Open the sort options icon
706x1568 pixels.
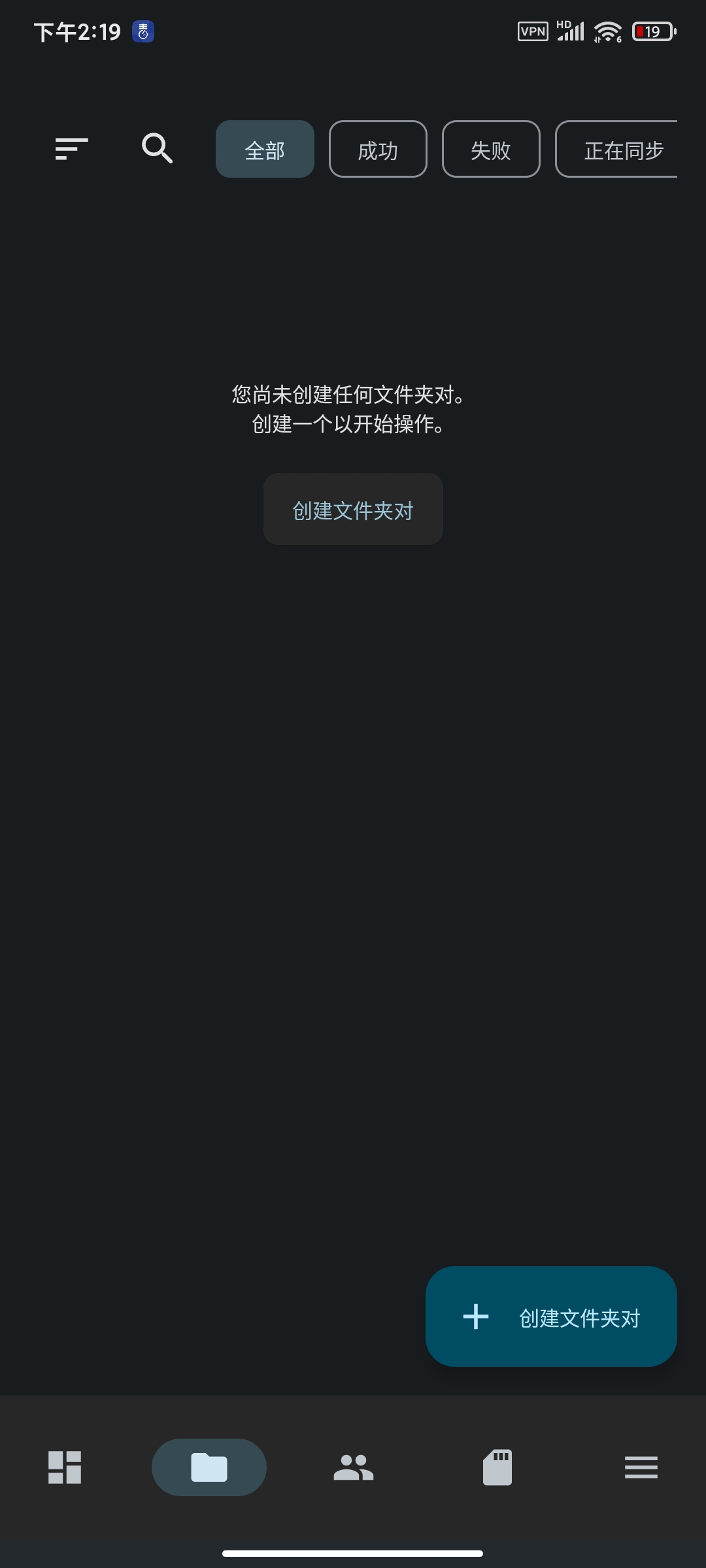click(71, 149)
